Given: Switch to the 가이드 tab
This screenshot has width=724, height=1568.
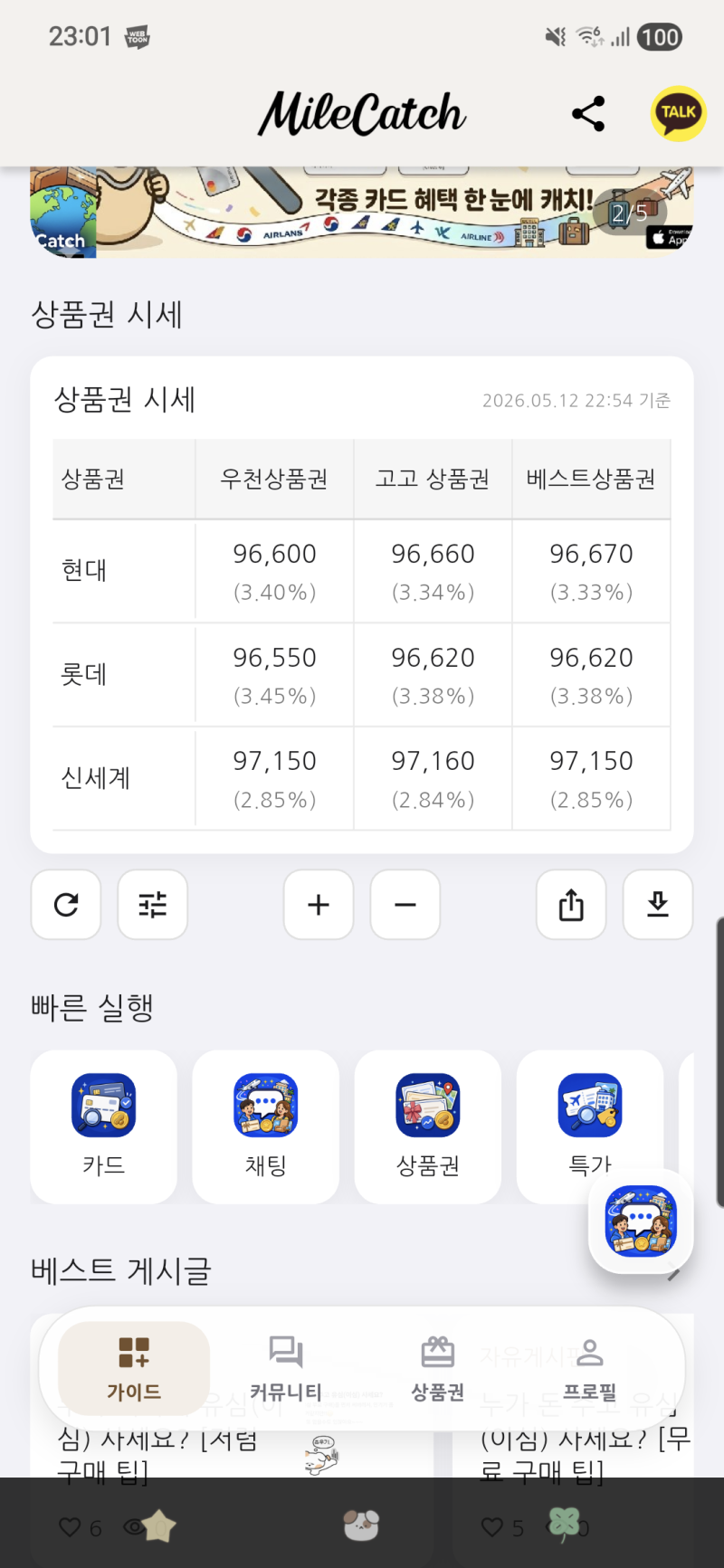Looking at the screenshot, I should 134,1368.
